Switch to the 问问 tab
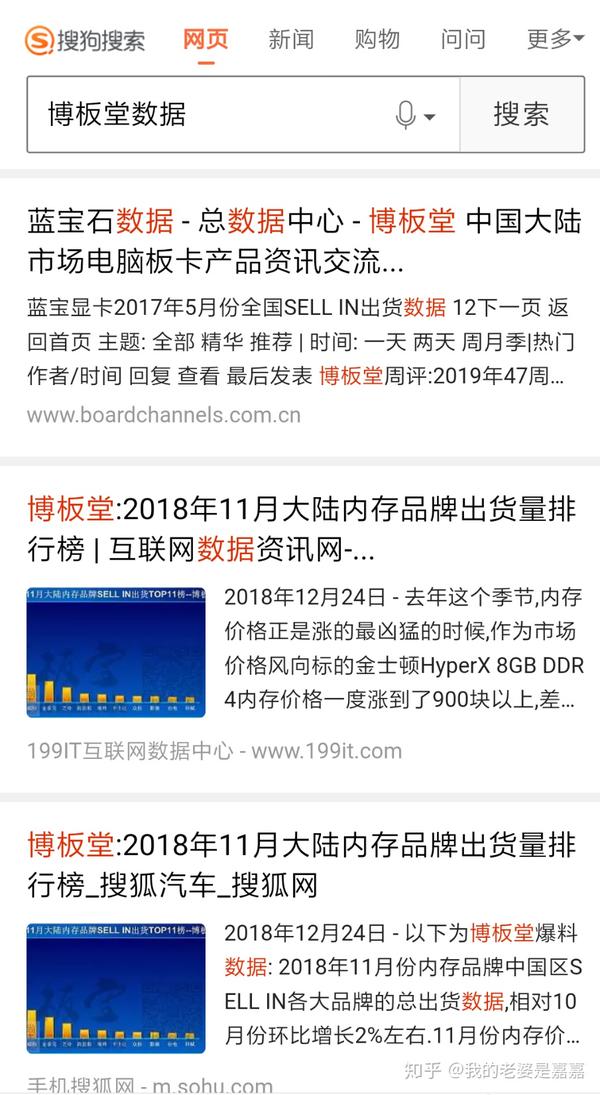 [x=463, y=39]
